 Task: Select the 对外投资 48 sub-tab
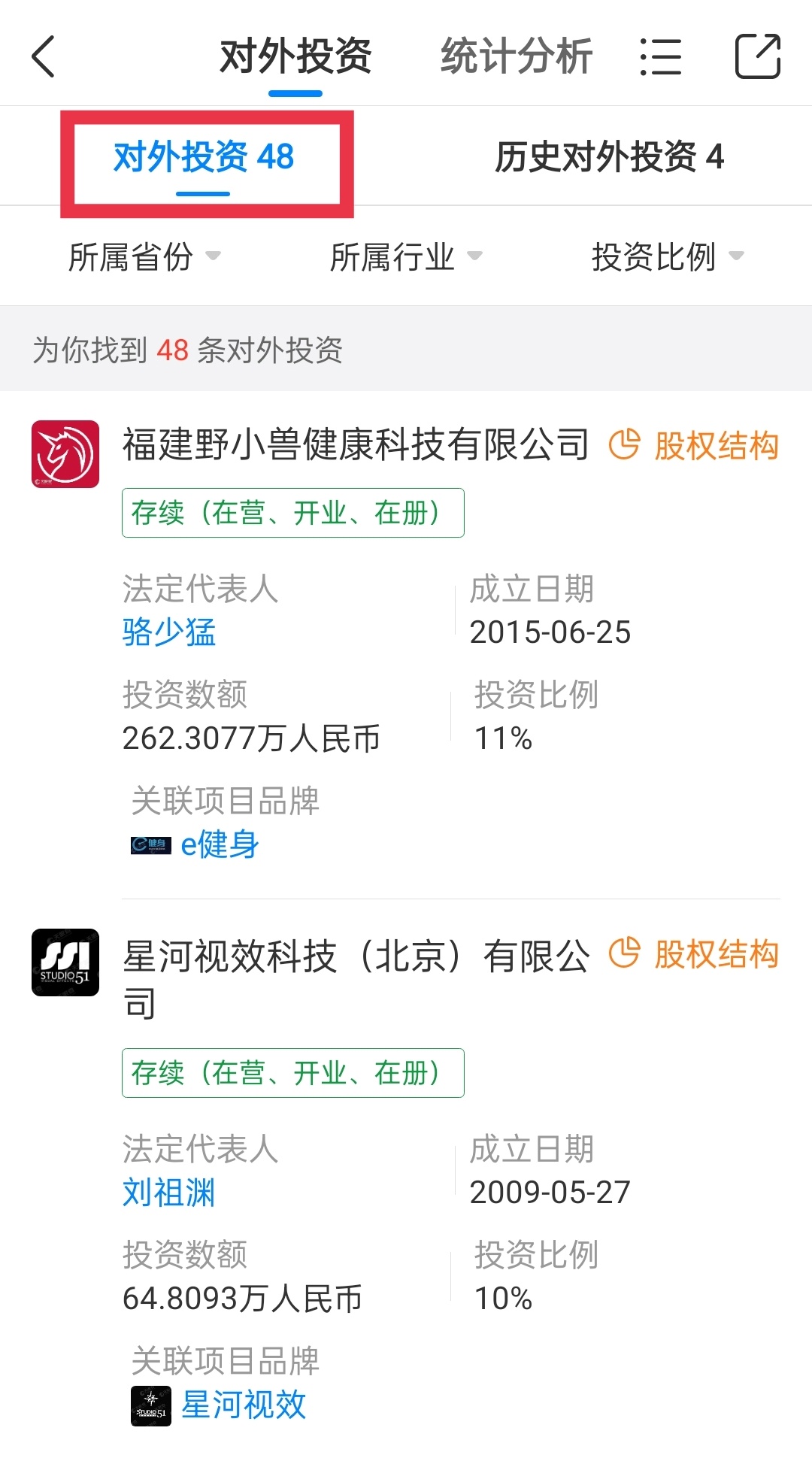[204, 158]
